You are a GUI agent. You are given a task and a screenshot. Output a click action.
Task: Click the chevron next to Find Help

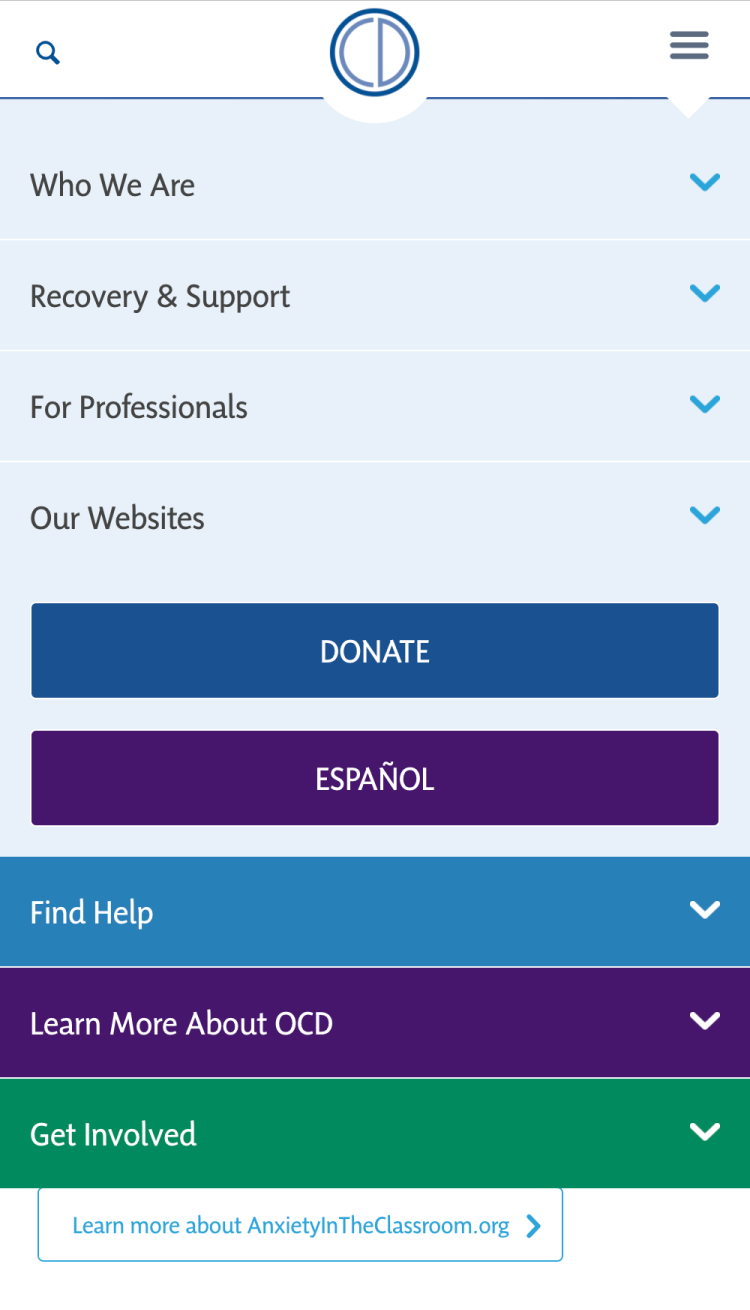tap(706, 911)
